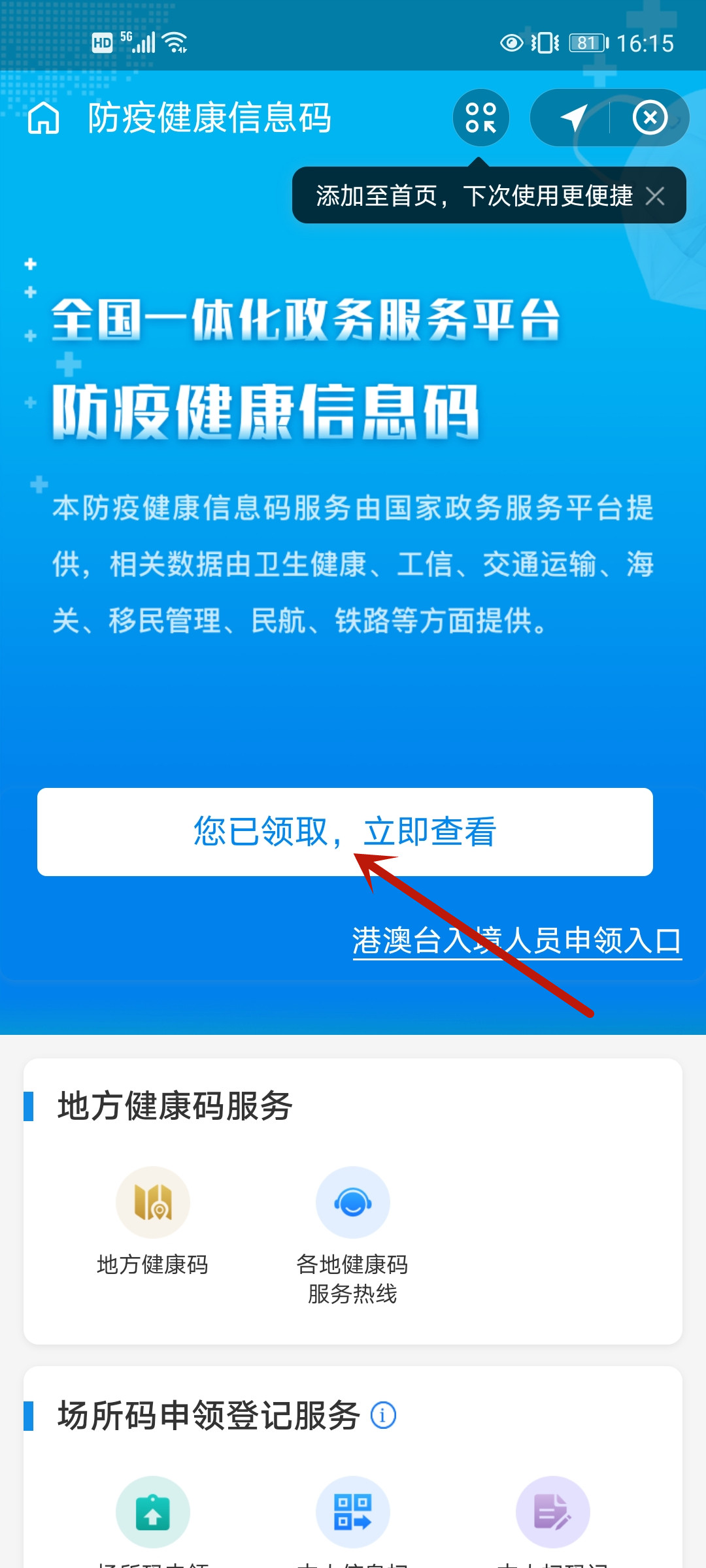Open the purple document edit icon

coord(553,1512)
